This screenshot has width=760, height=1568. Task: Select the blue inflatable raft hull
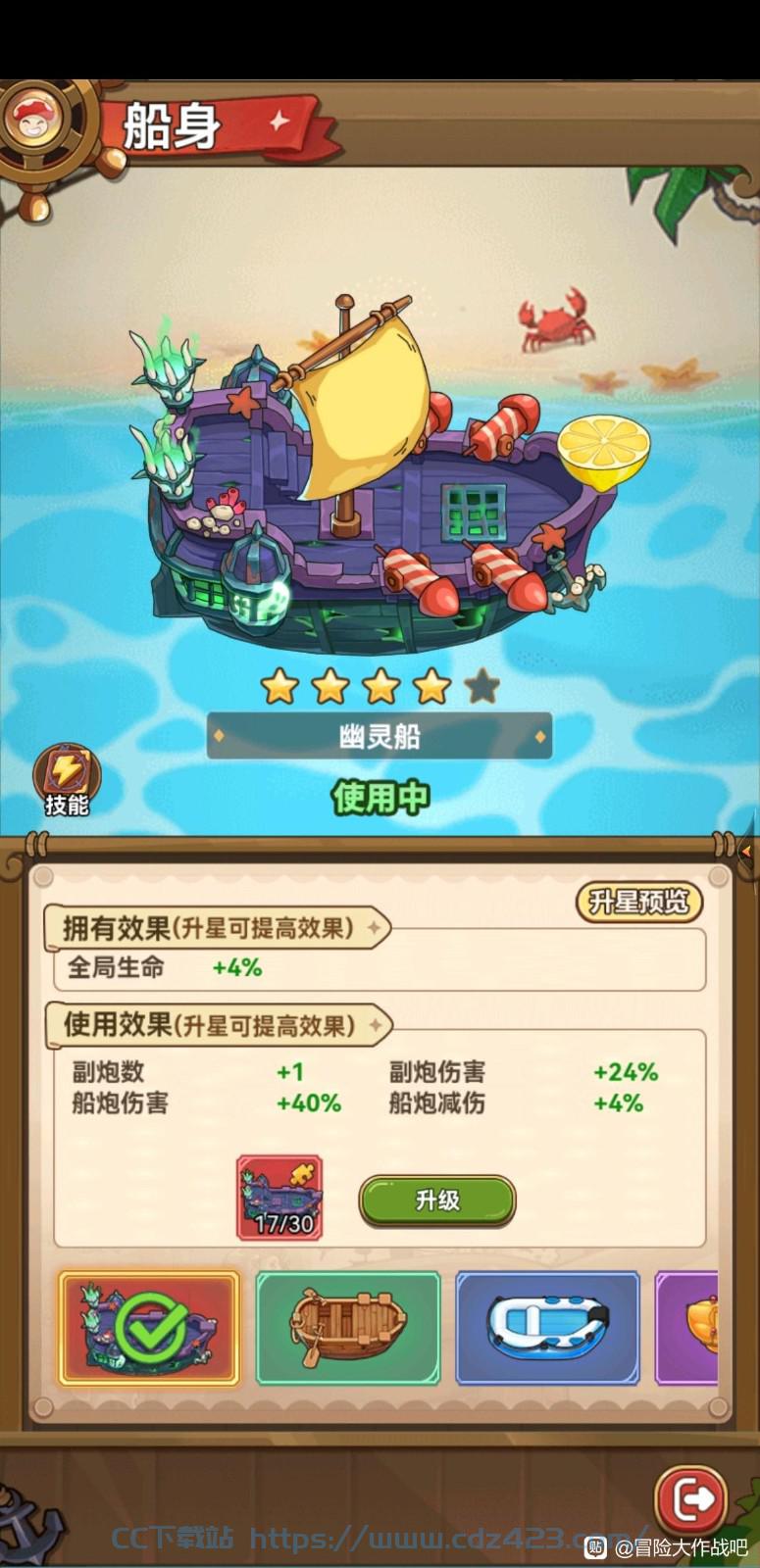(548, 1328)
